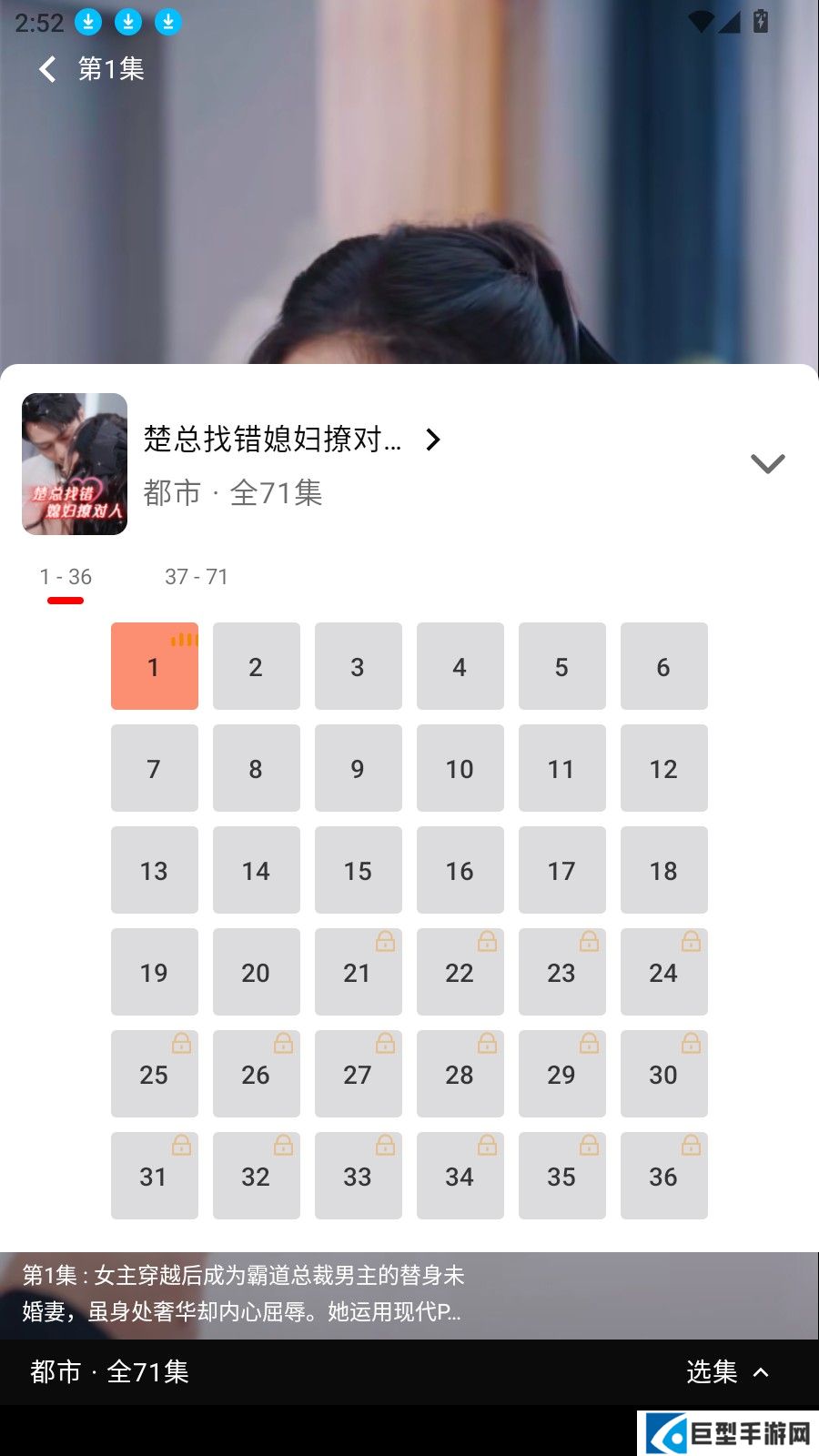This screenshot has width=819, height=1456.
Task: Choose locked episode 24
Action: click(663, 972)
